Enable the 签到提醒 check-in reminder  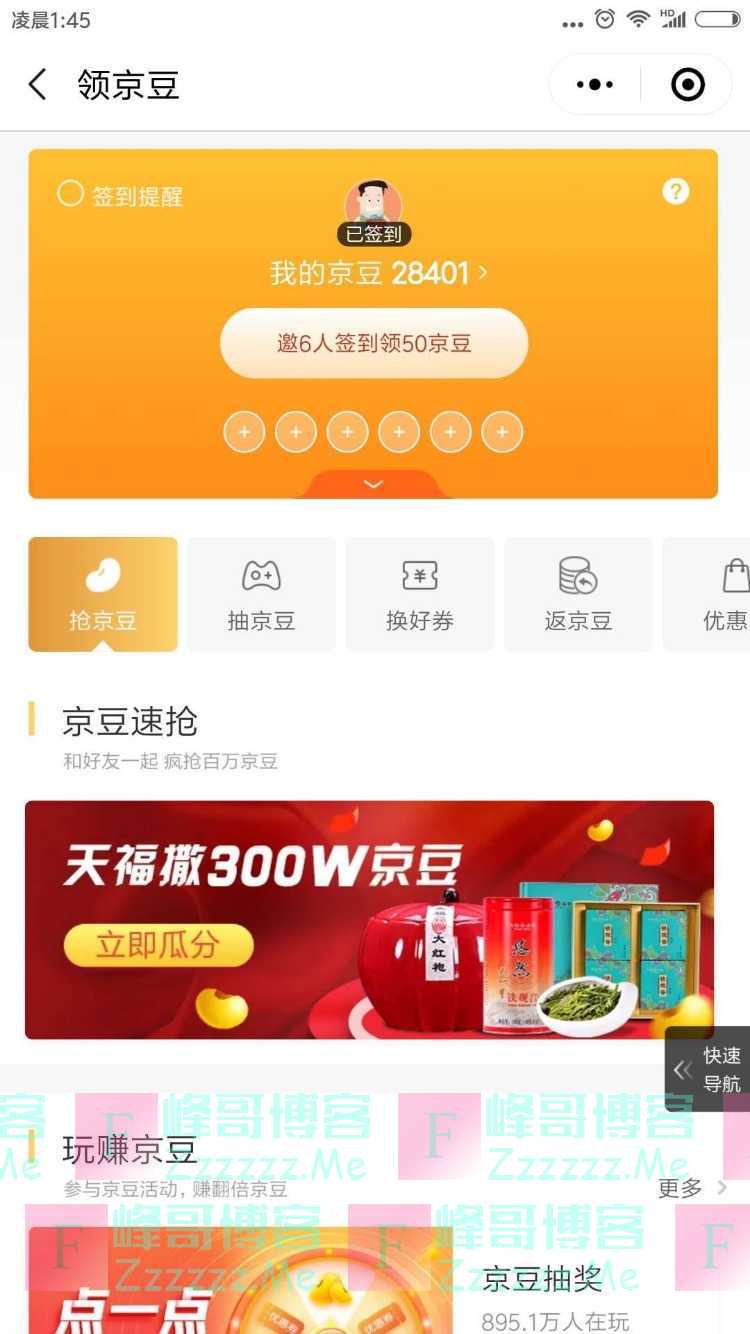click(x=69, y=195)
